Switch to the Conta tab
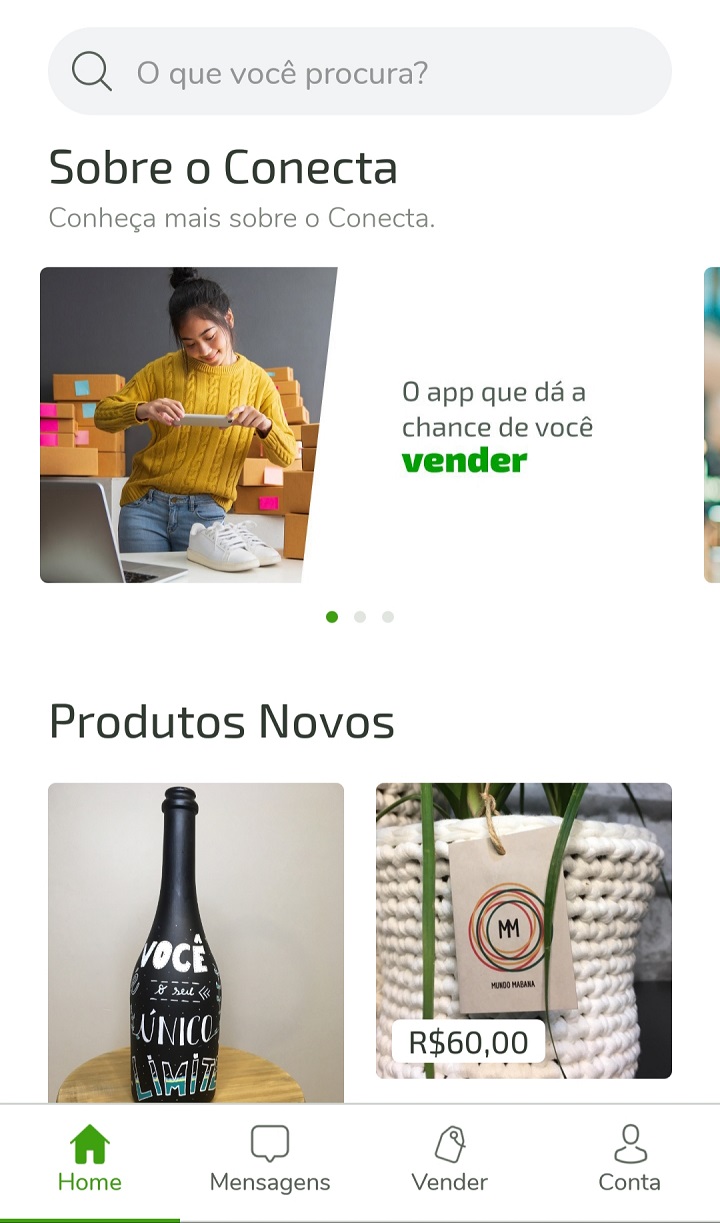 click(x=630, y=1160)
